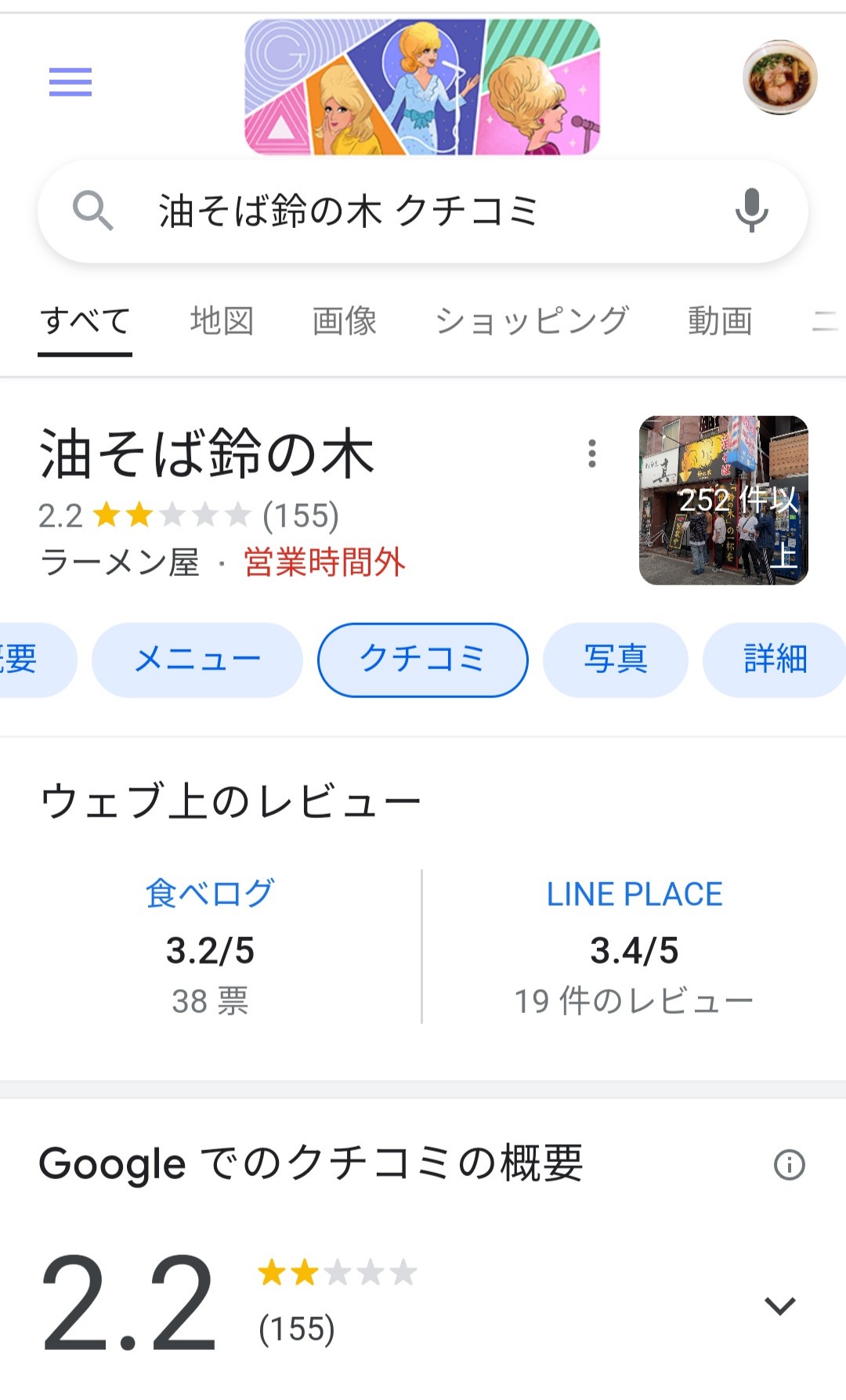Switch to the 動画 tab
Viewport: 846px width, 1400px height.
pyautogui.click(x=720, y=321)
